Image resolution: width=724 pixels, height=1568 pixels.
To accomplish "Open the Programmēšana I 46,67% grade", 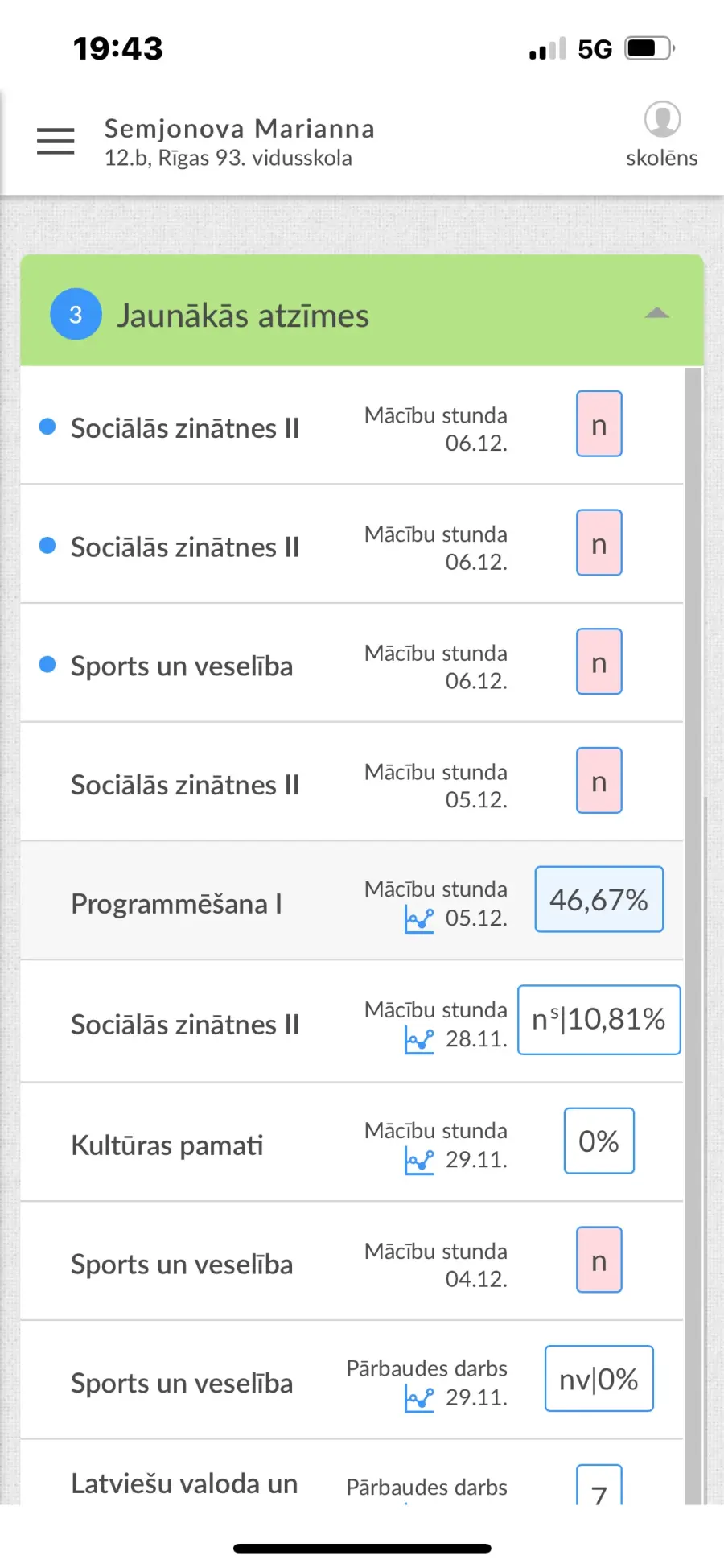I will pyautogui.click(x=599, y=899).
